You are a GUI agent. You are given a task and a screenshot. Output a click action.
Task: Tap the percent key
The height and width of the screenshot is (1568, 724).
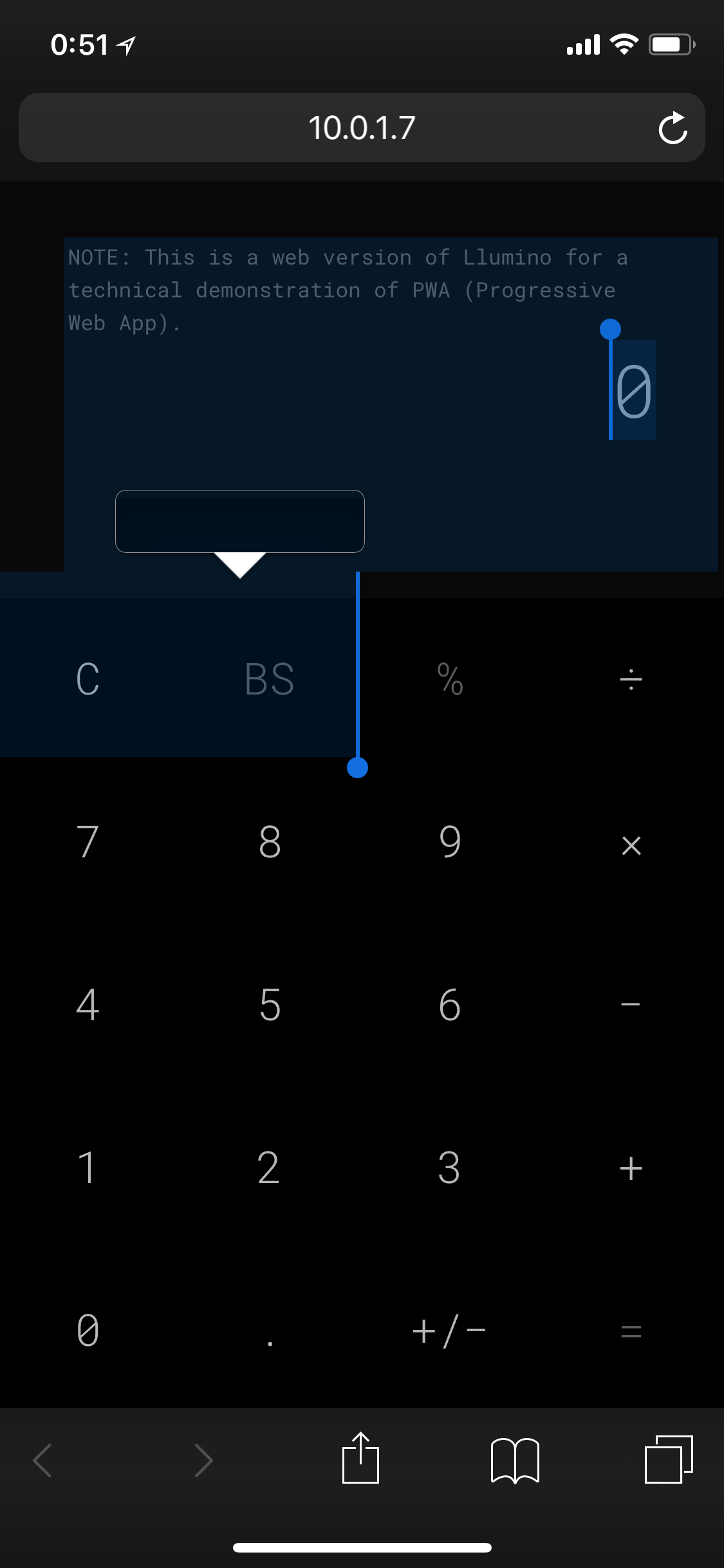pos(450,679)
